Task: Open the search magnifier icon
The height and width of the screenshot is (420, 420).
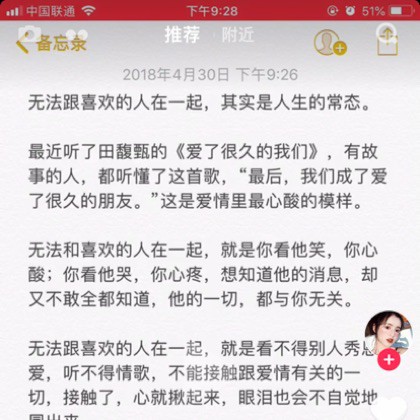Action: click(386, 33)
